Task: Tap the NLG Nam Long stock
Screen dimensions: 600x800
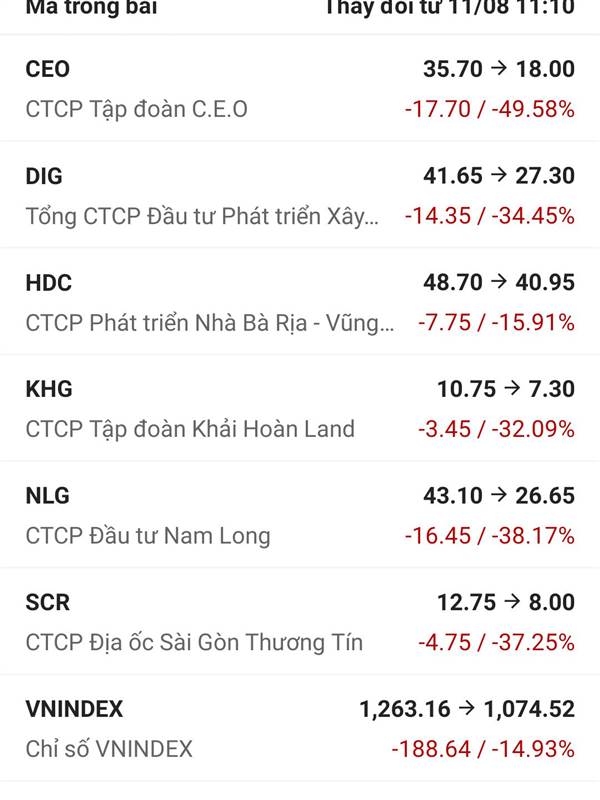Action: click(300, 515)
